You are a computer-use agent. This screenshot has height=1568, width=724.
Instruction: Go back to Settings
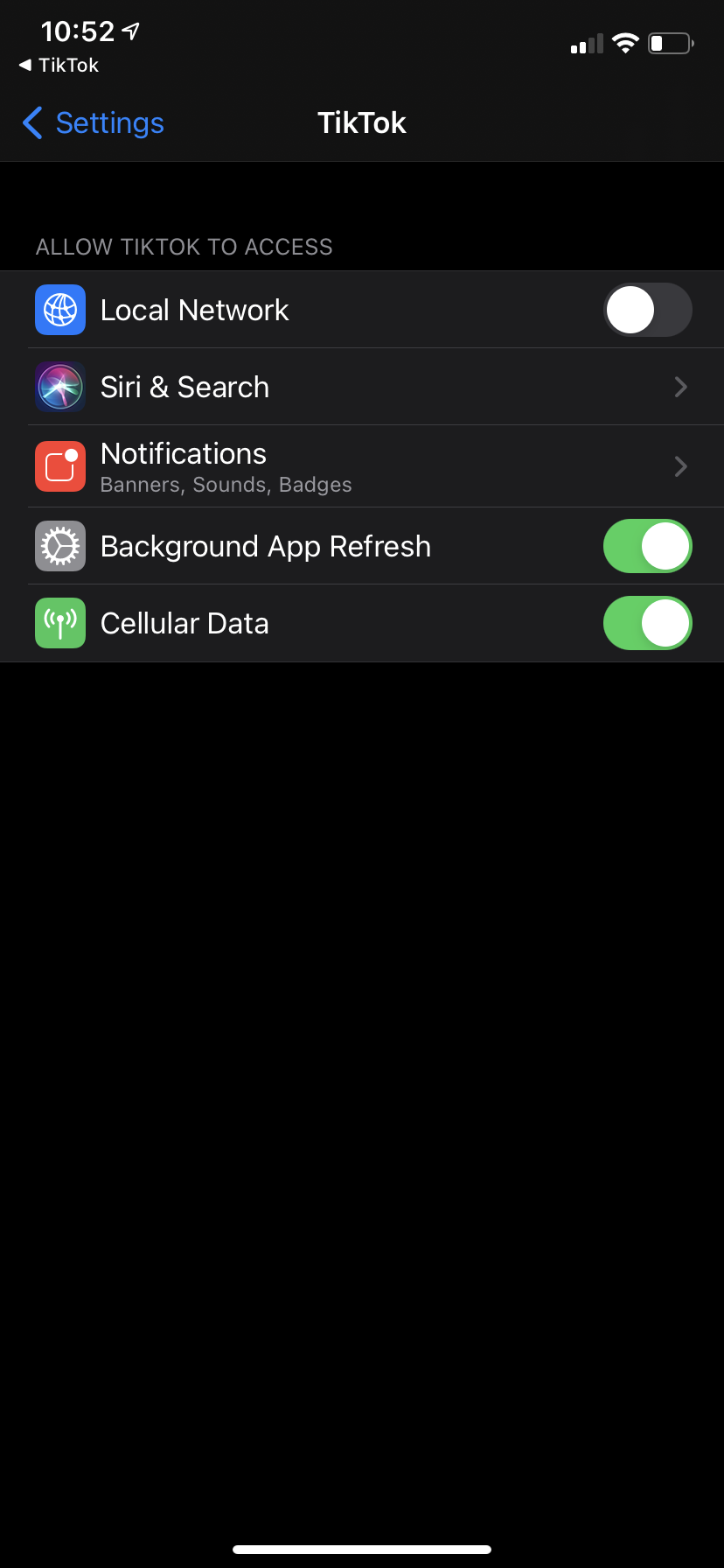(94, 123)
